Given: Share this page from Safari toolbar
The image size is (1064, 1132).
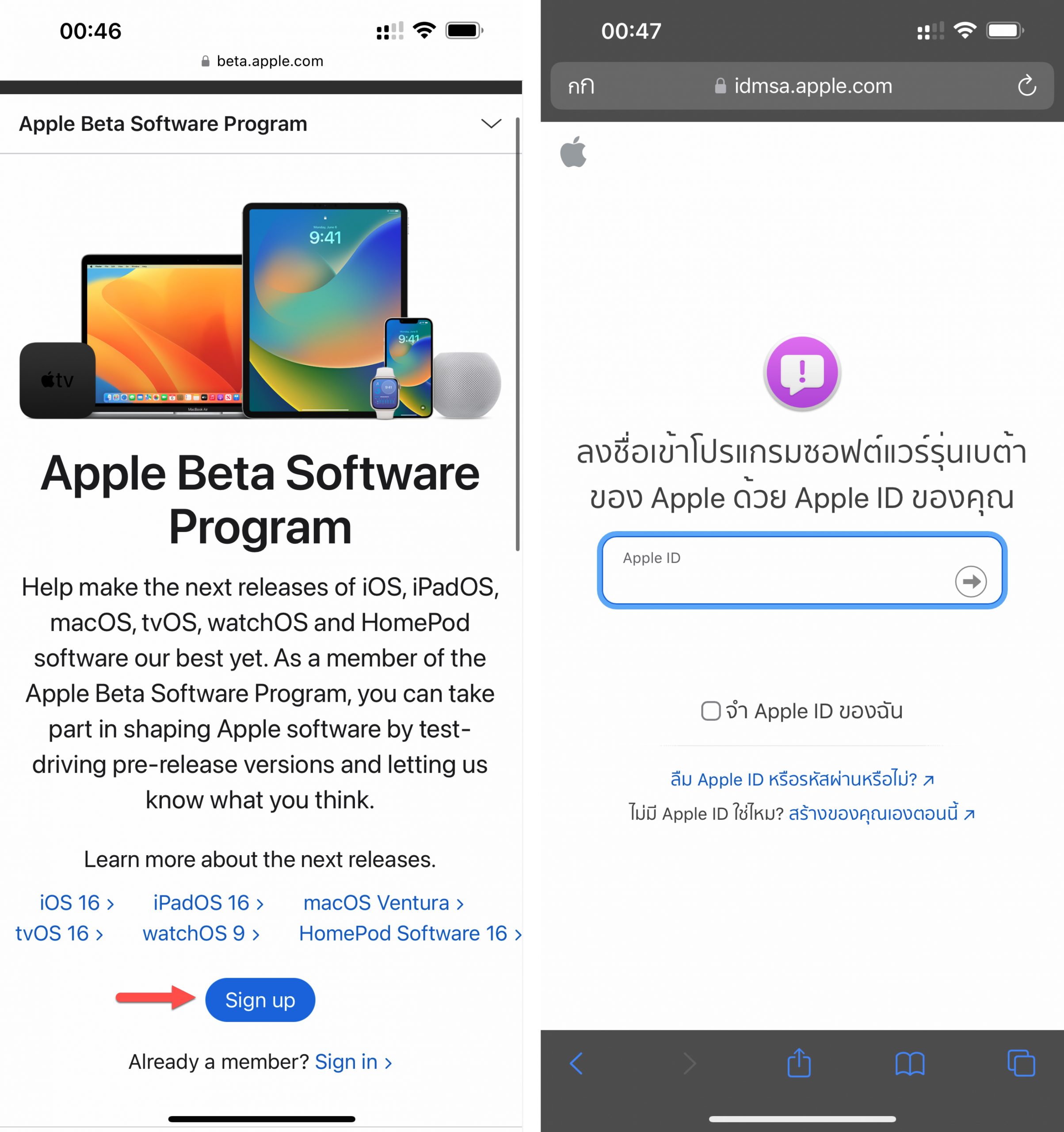Looking at the screenshot, I should [x=799, y=1063].
